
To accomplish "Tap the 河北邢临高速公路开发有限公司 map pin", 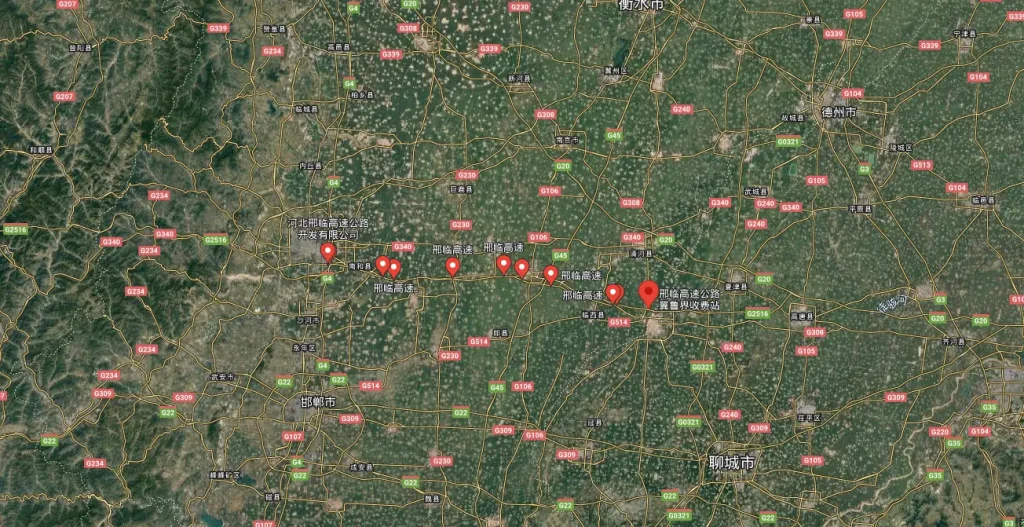I will coord(328,252).
